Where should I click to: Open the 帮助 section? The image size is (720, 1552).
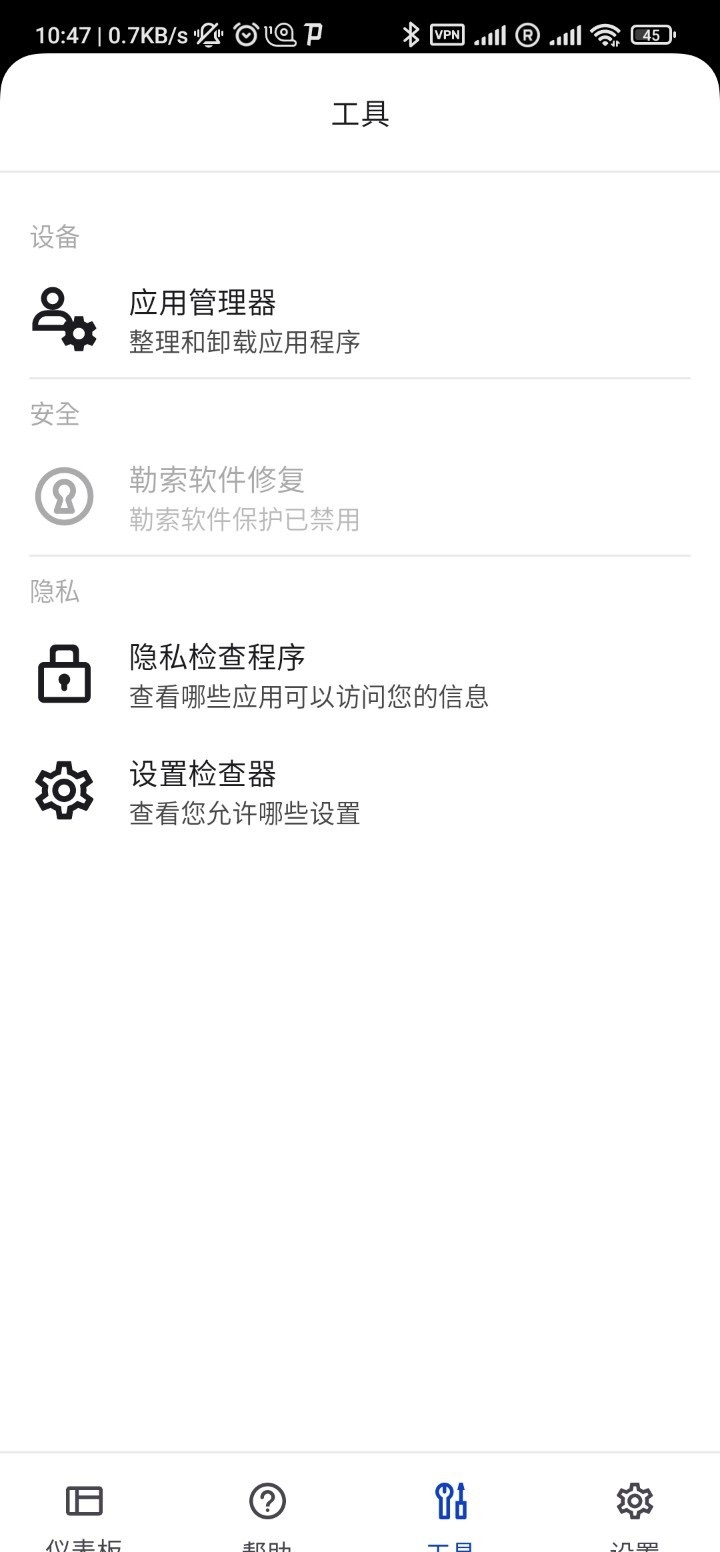(x=267, y=1510)
